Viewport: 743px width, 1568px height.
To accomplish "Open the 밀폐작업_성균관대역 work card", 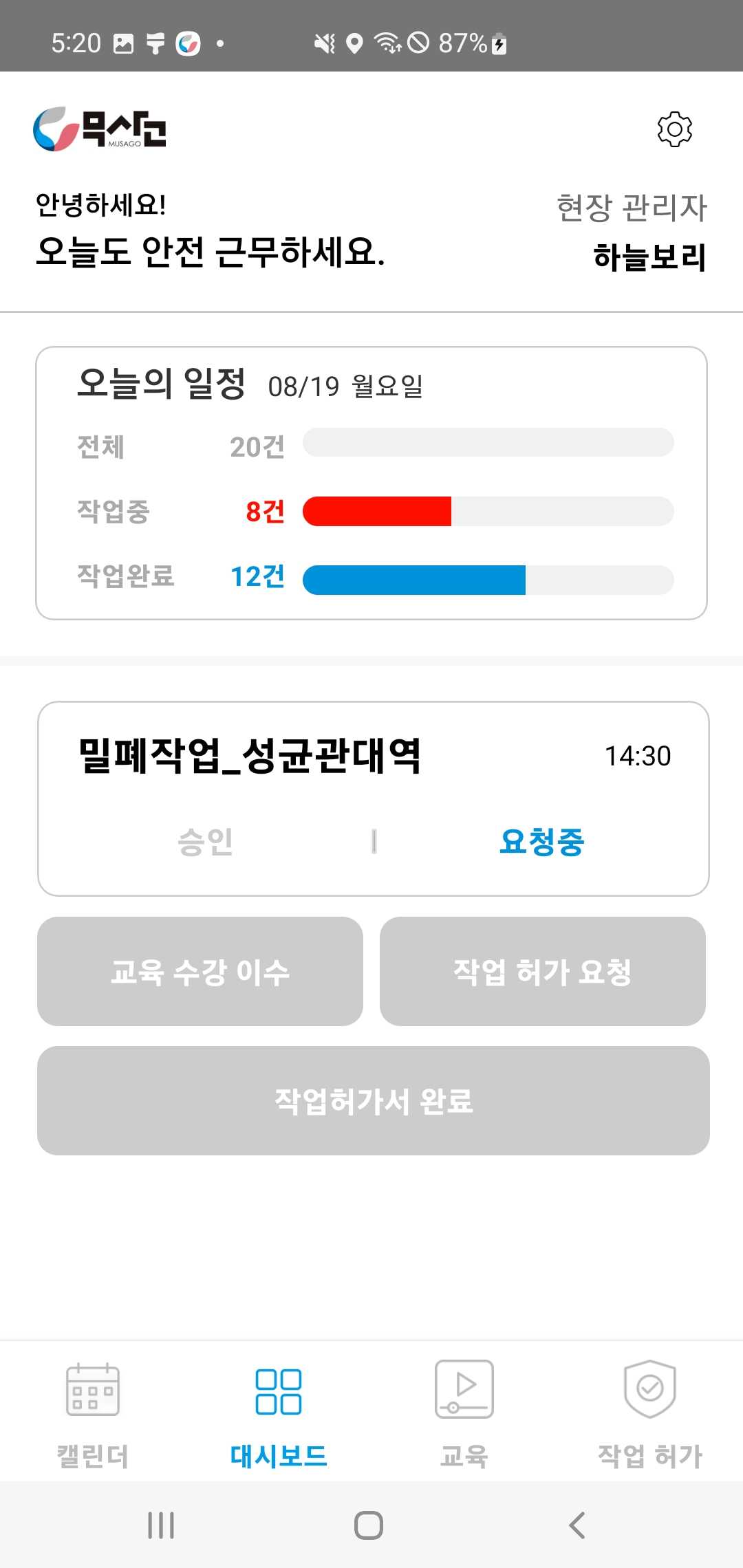I will click(x=373, y=798).
